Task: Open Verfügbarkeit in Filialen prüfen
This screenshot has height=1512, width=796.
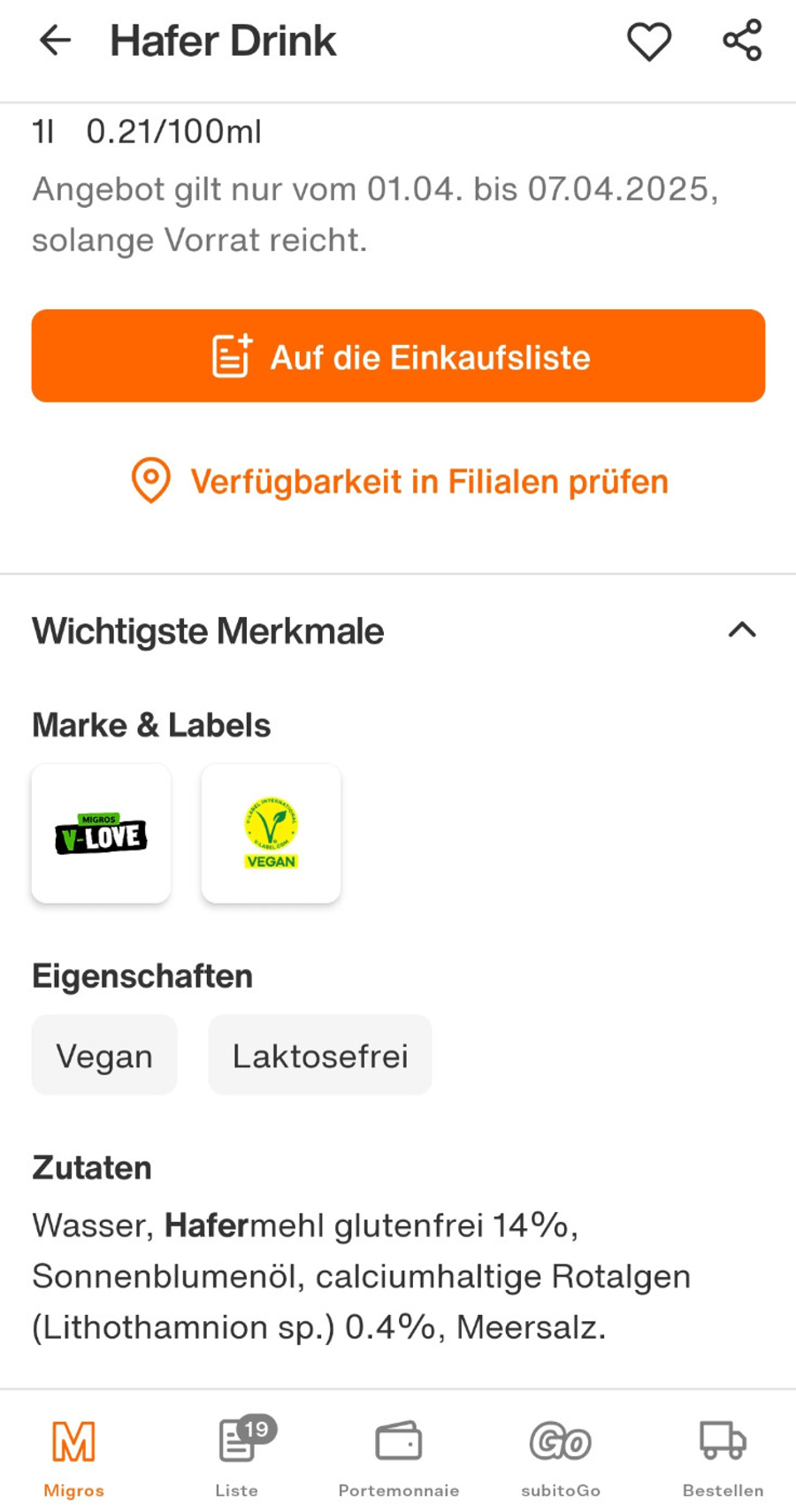Action: click(399, 482)
